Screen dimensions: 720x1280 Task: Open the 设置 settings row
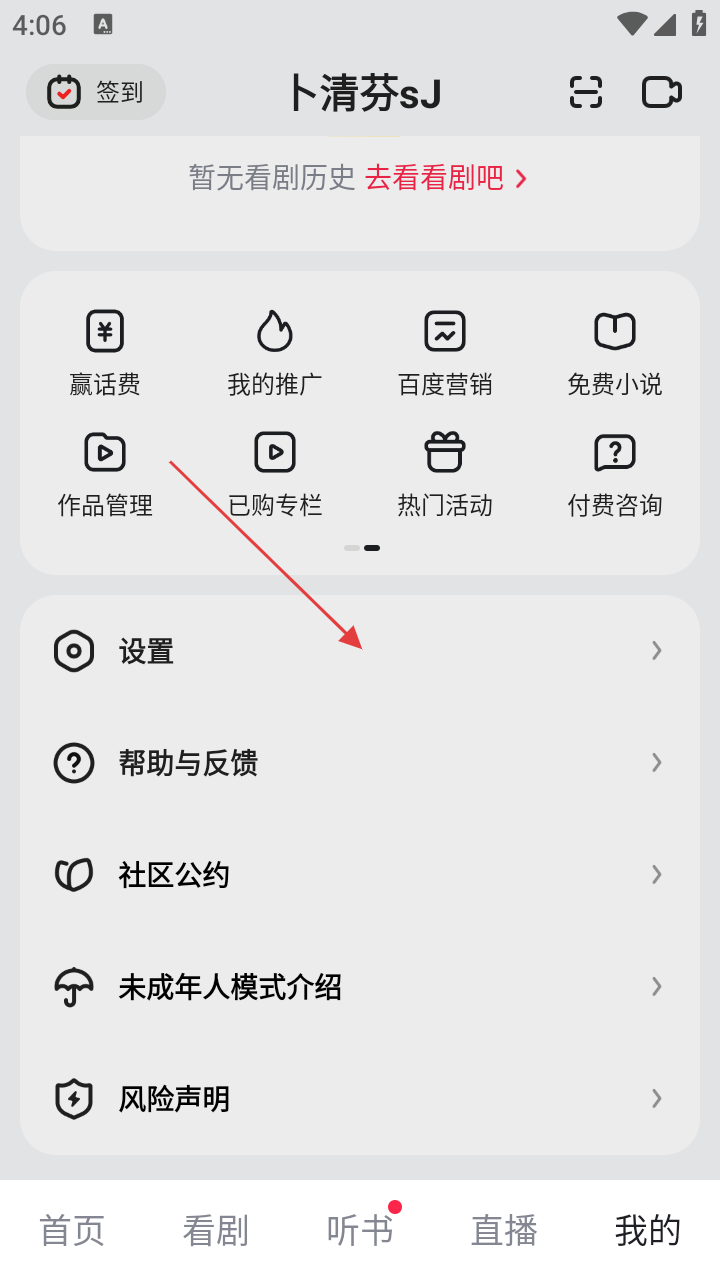click(359, 651)
